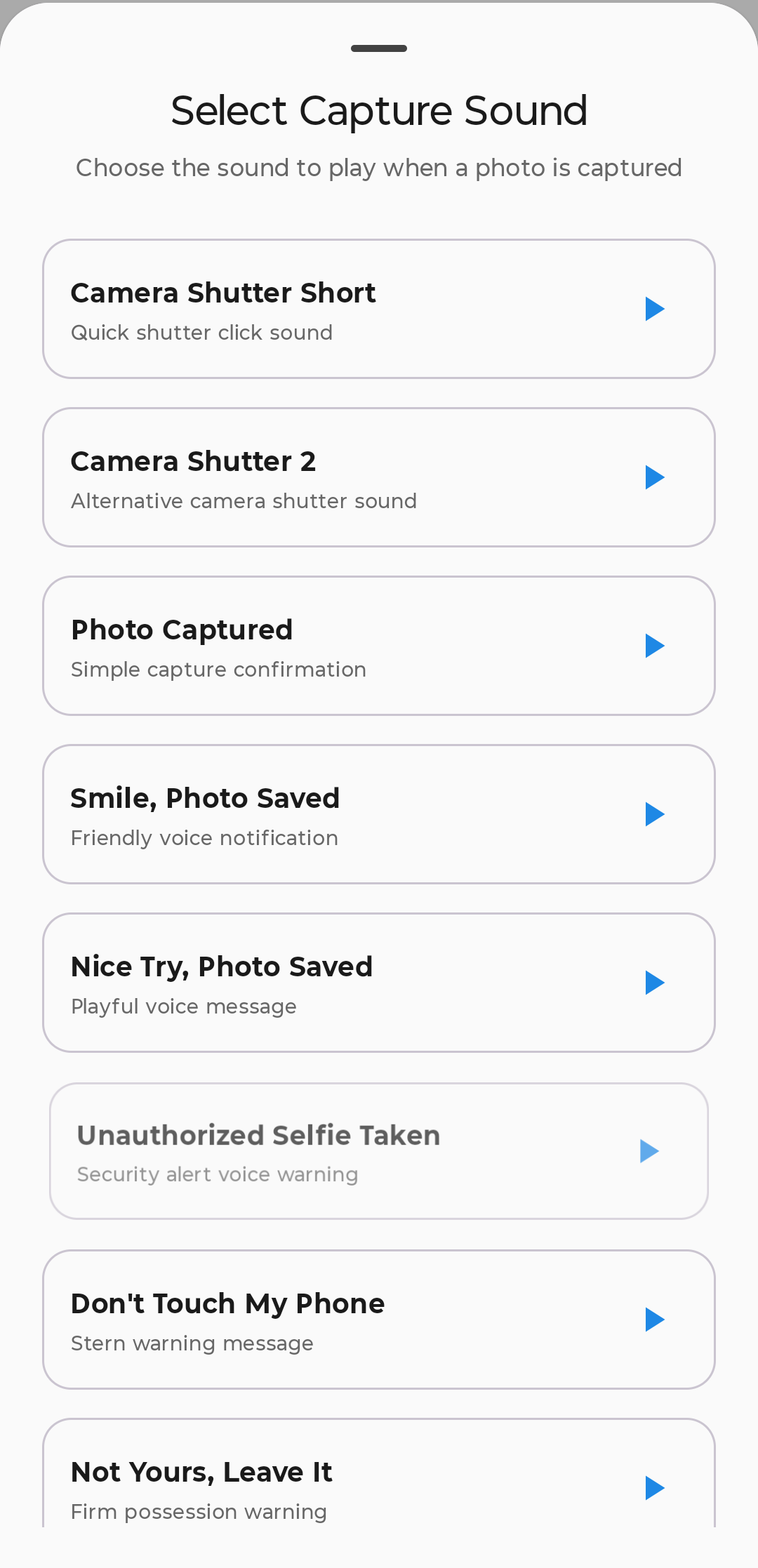Click the capture sound description subtitle
758x1568 pixels.
[x=378, y=168]
